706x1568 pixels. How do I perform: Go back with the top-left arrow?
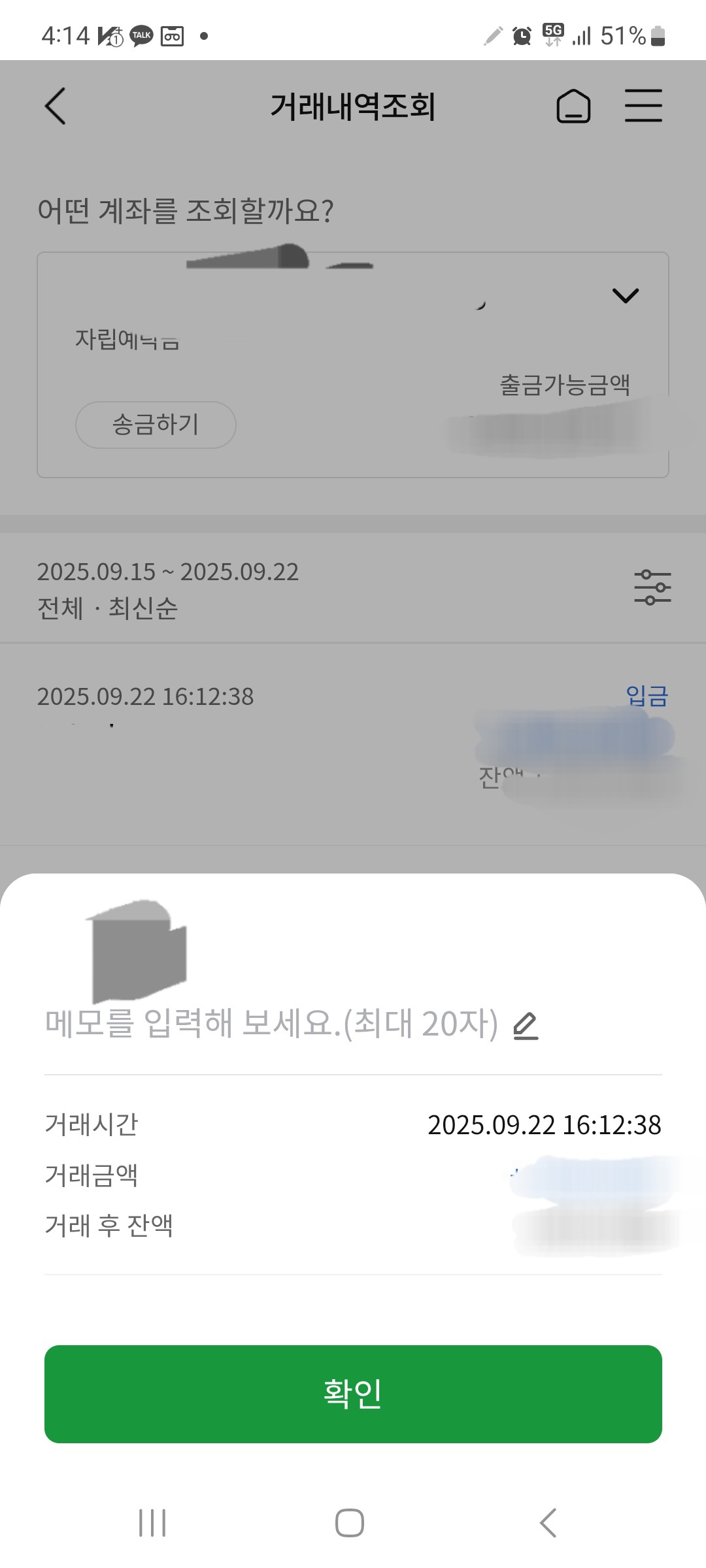coord(56,106)
